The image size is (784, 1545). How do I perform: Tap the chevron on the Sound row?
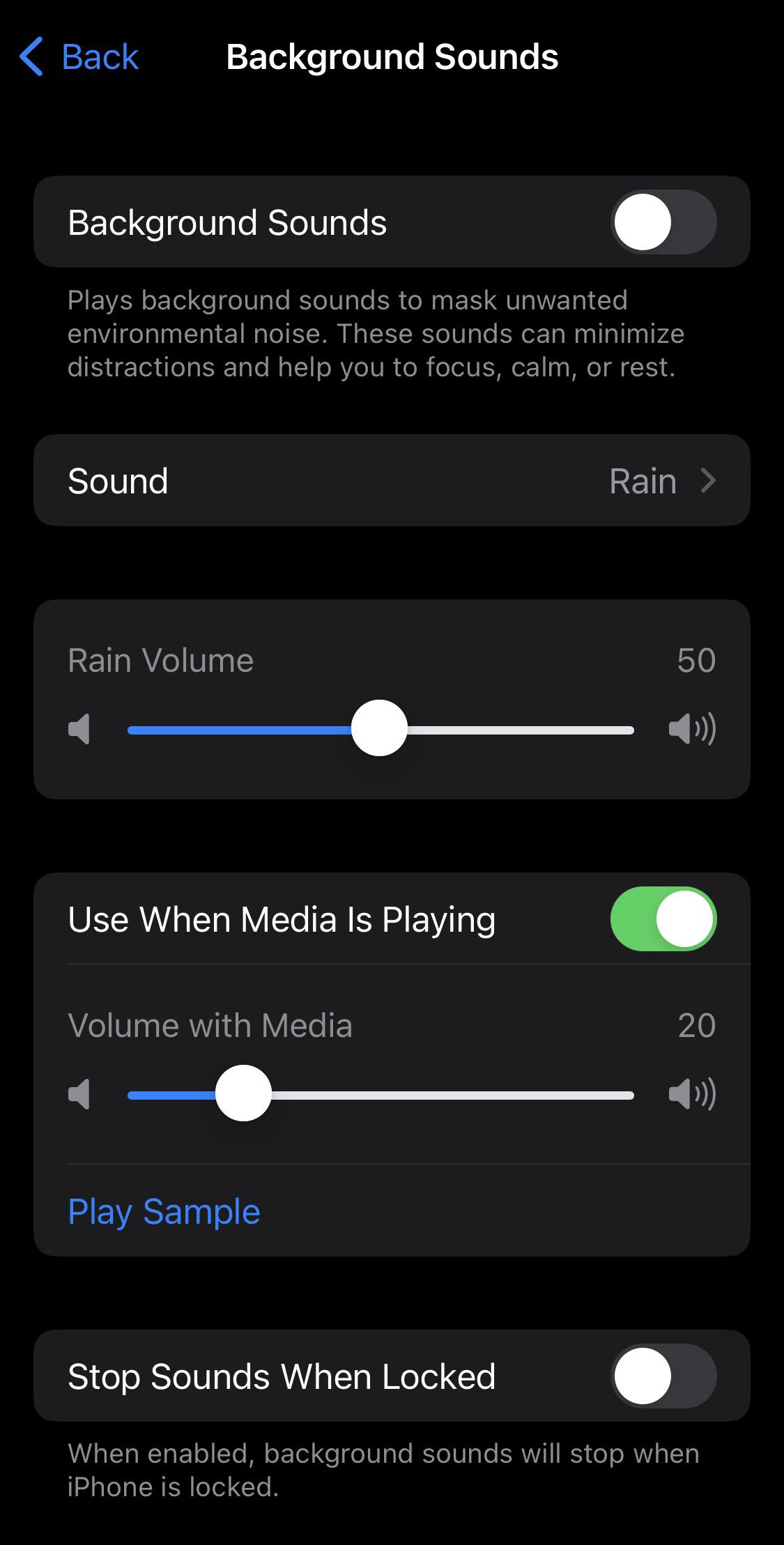(x=709, y=480)
